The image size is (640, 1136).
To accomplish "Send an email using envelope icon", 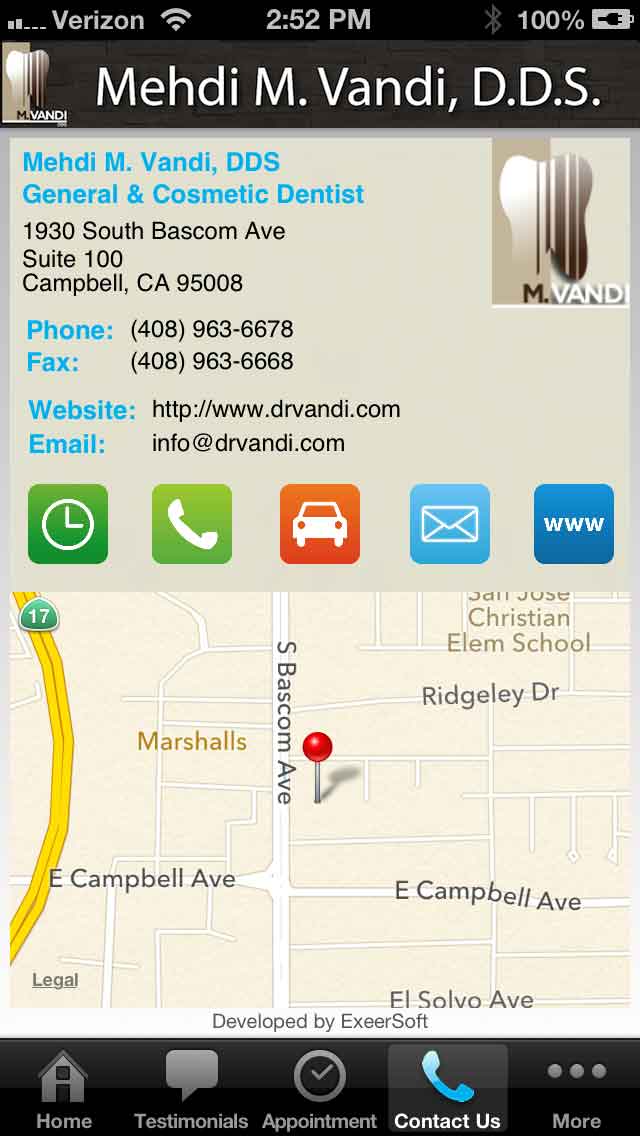I will point(450,524).
